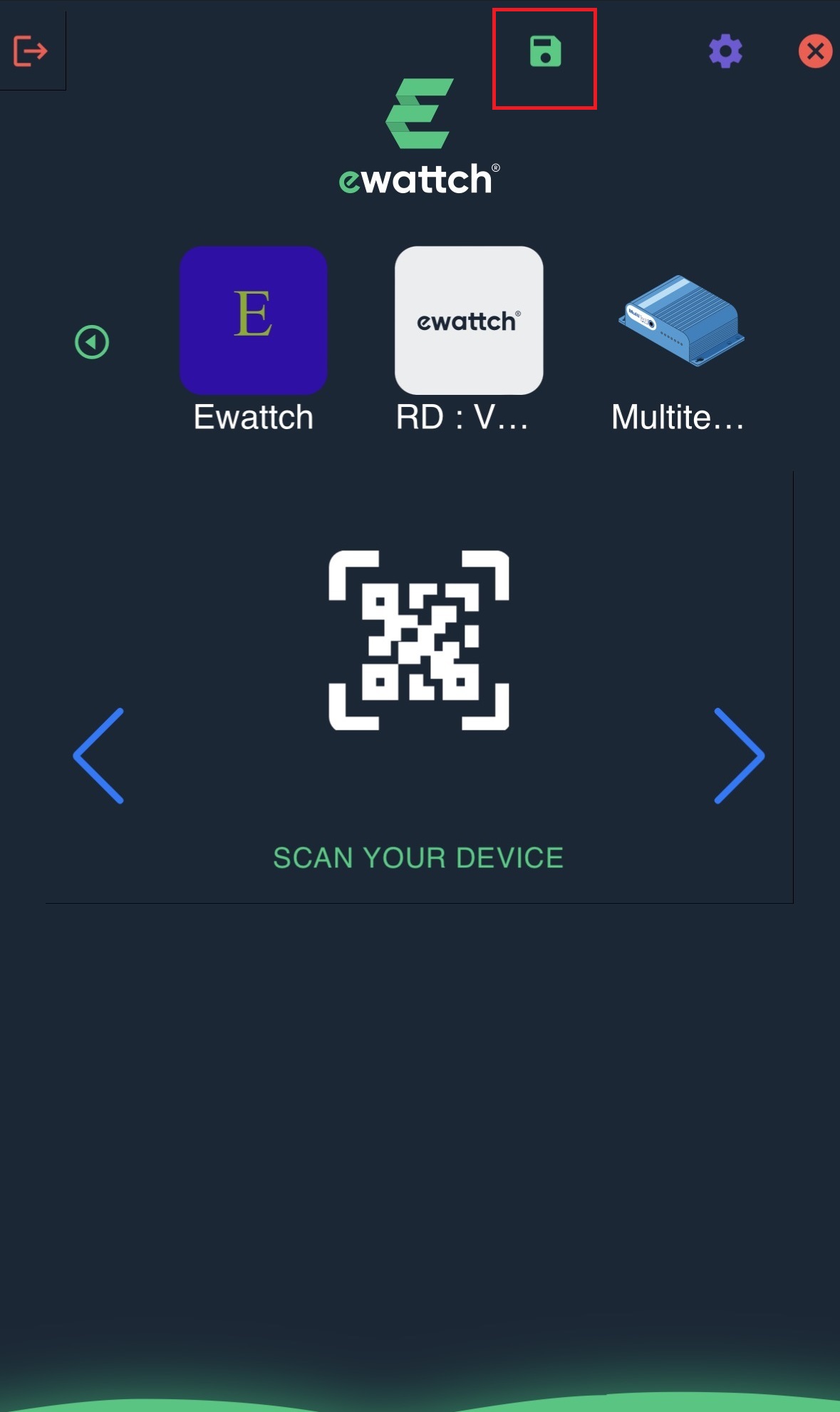Scan your device QR code

tap(419, 640)
